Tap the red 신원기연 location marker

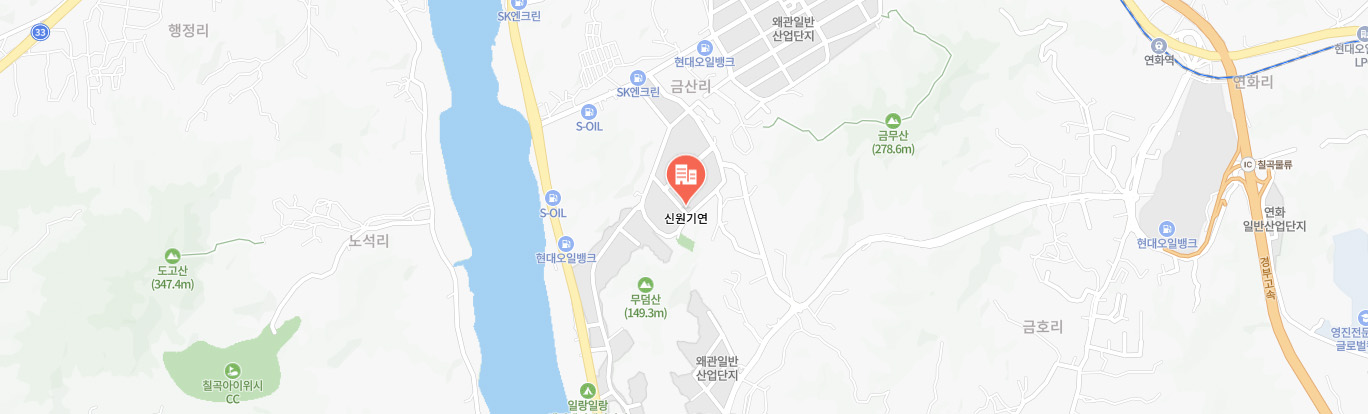click(686, 177)
